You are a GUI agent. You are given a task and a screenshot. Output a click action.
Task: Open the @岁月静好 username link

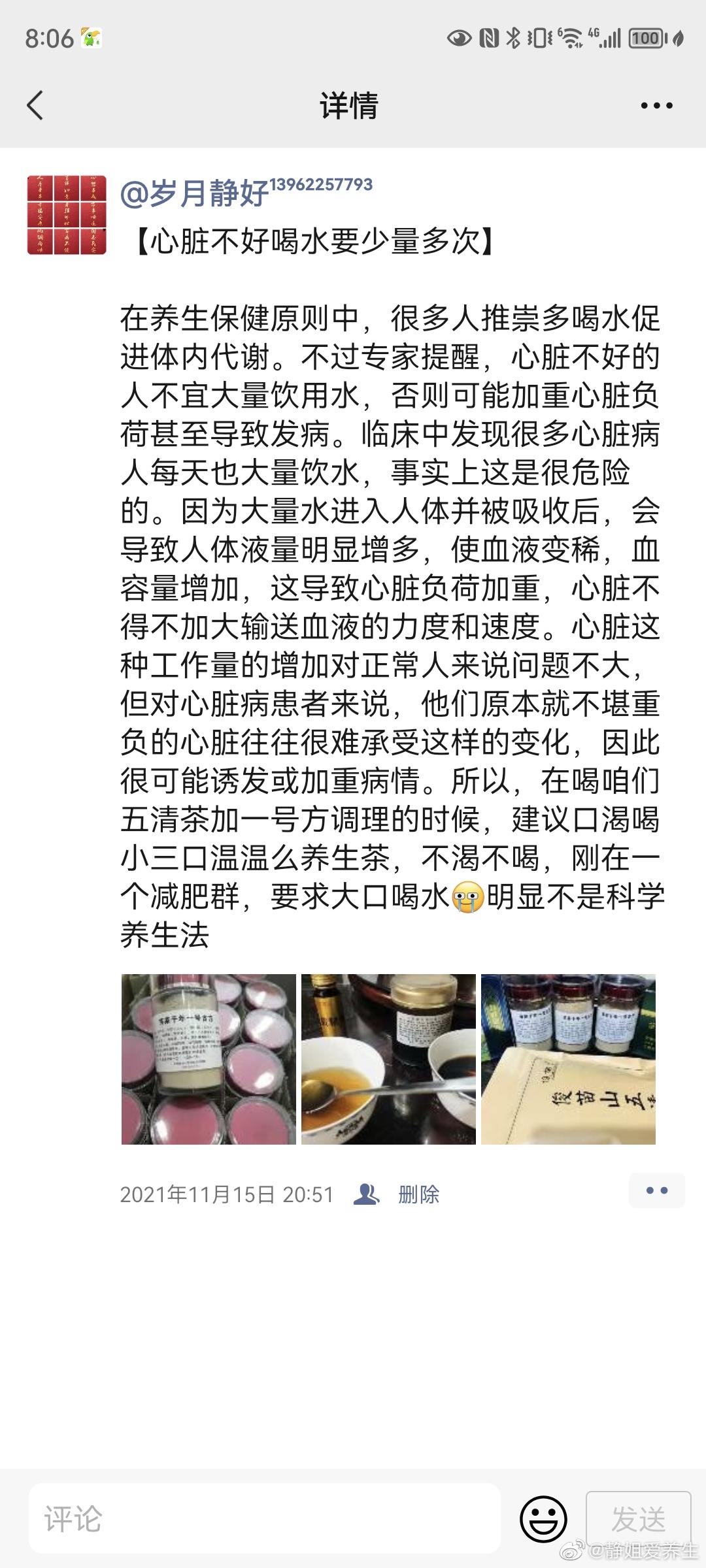(195, 193)
